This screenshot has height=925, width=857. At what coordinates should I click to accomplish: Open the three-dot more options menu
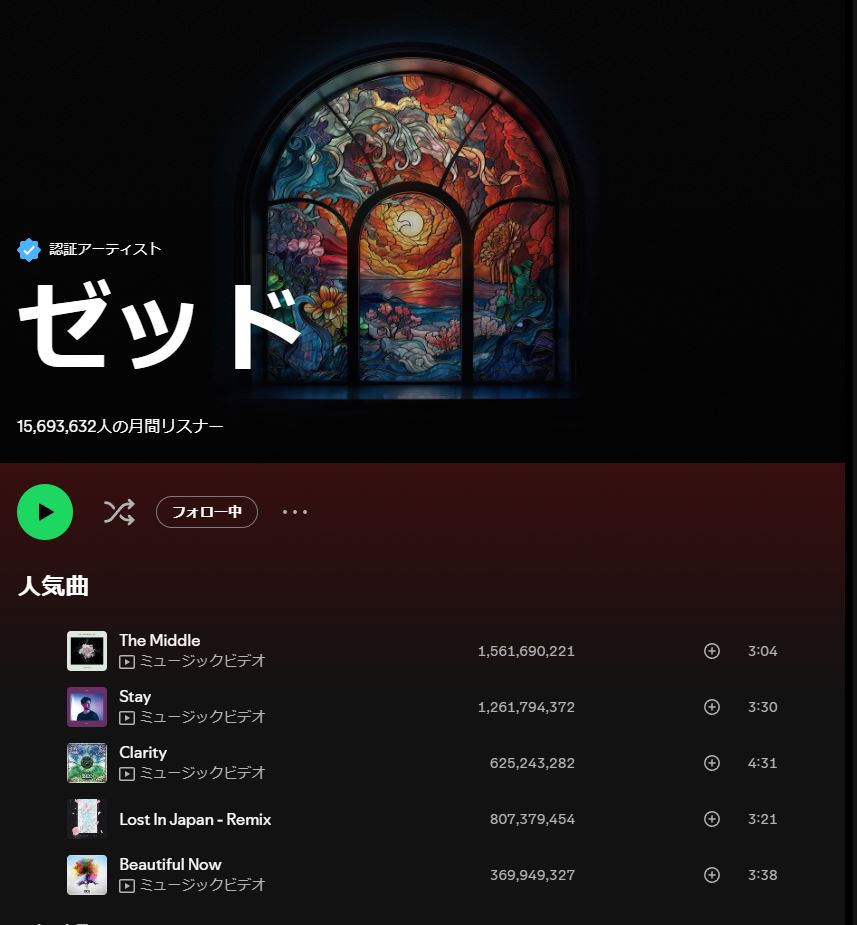pos(295,512)
